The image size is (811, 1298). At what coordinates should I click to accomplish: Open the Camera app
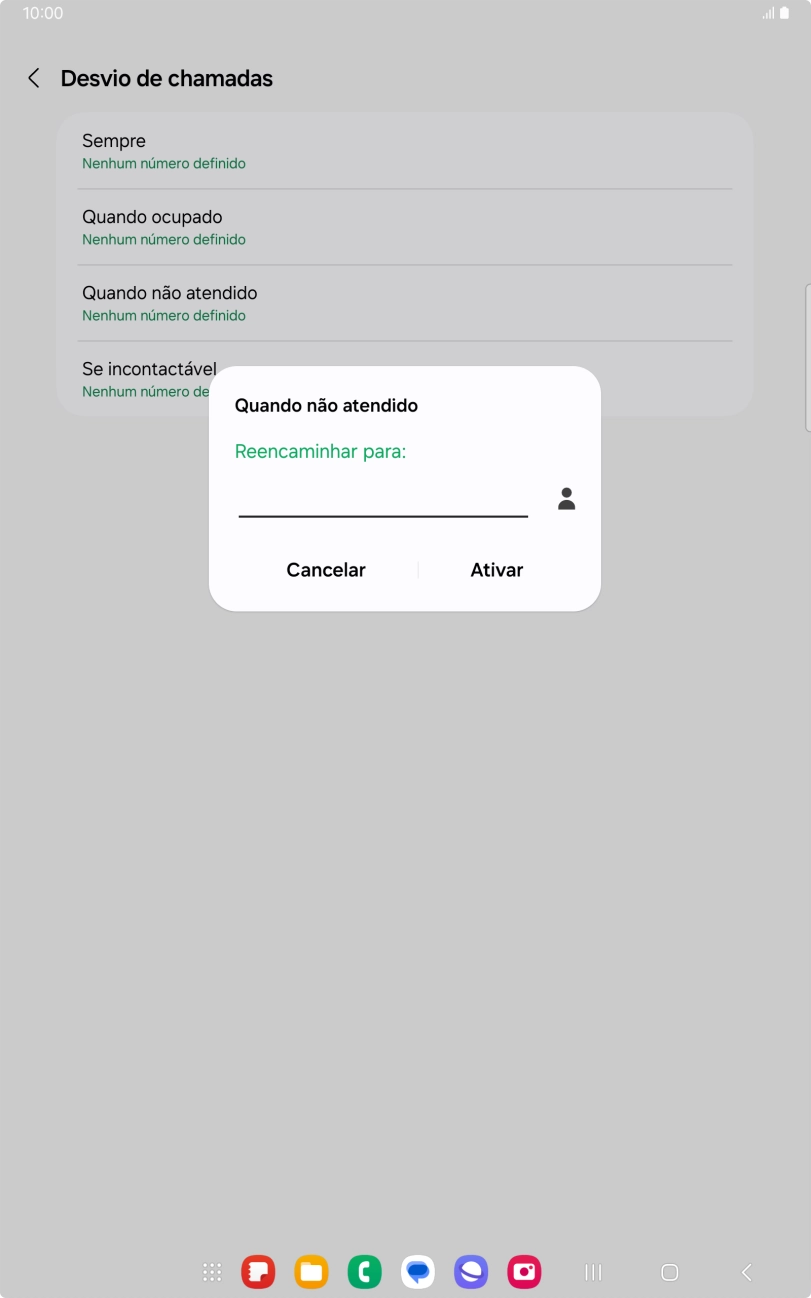(x=524, y=1271)
